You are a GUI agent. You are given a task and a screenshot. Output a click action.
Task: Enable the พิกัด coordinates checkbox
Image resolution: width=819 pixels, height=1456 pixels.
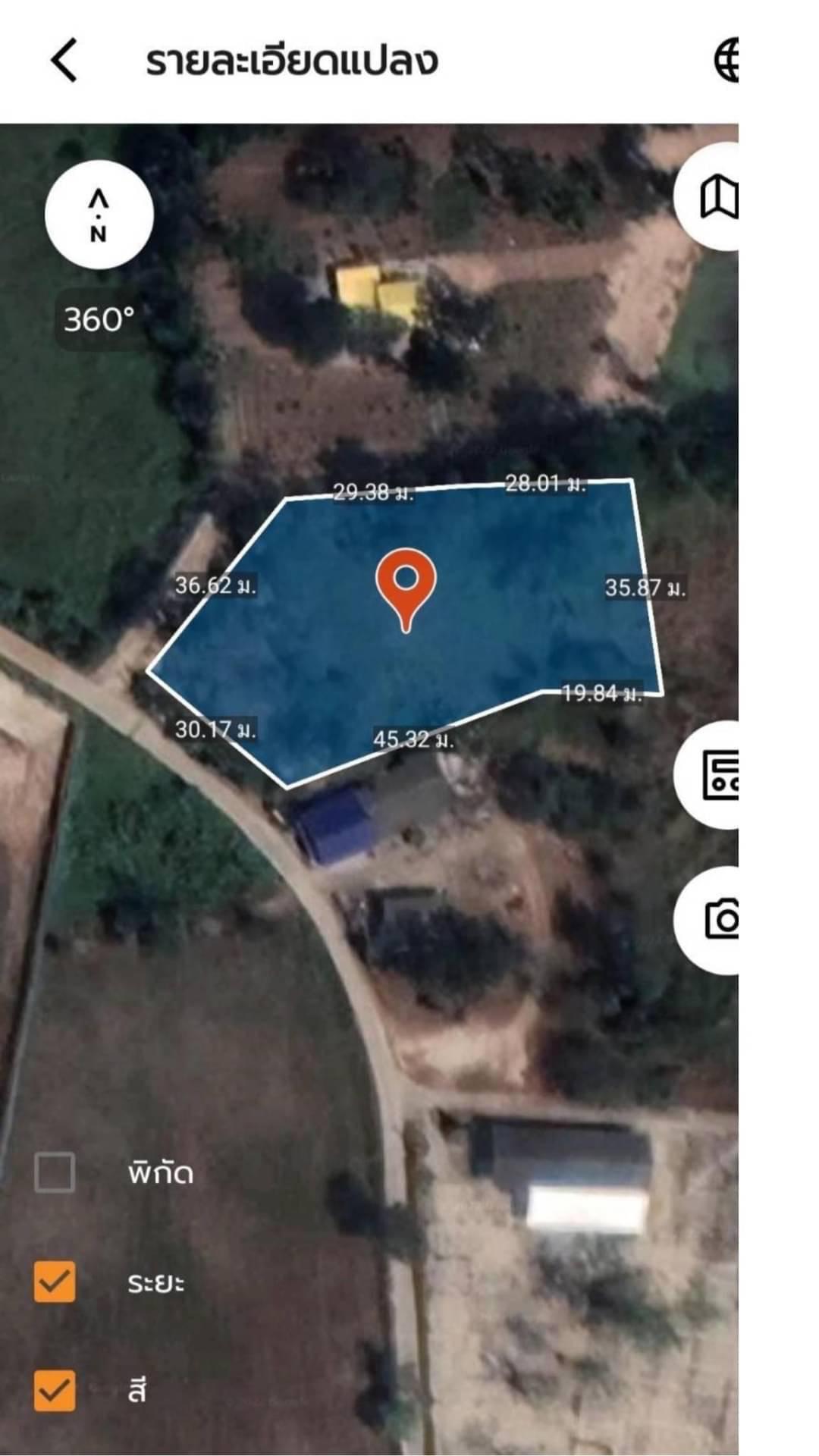55,1172
